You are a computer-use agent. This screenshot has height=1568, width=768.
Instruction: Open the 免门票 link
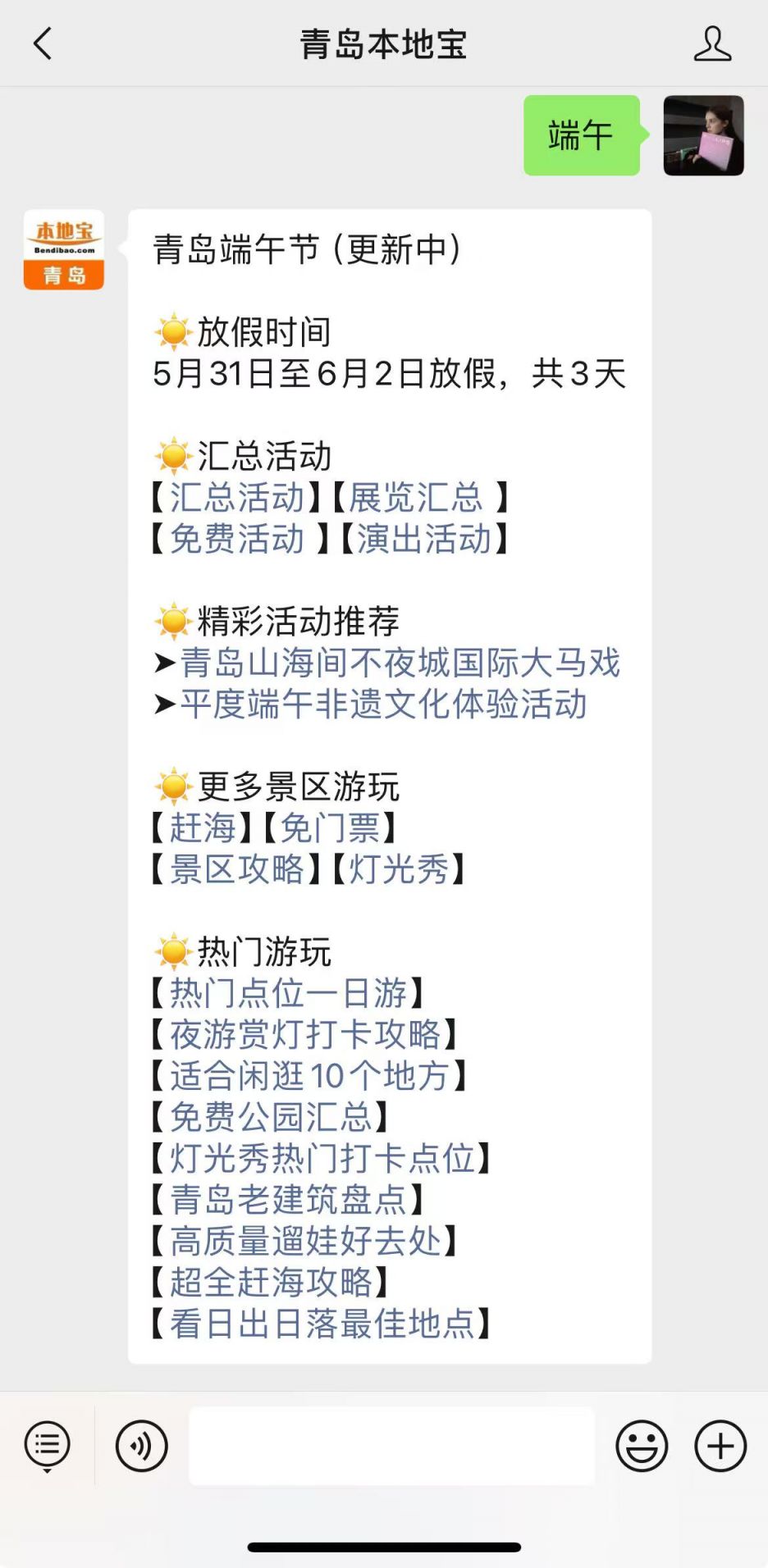331,827
